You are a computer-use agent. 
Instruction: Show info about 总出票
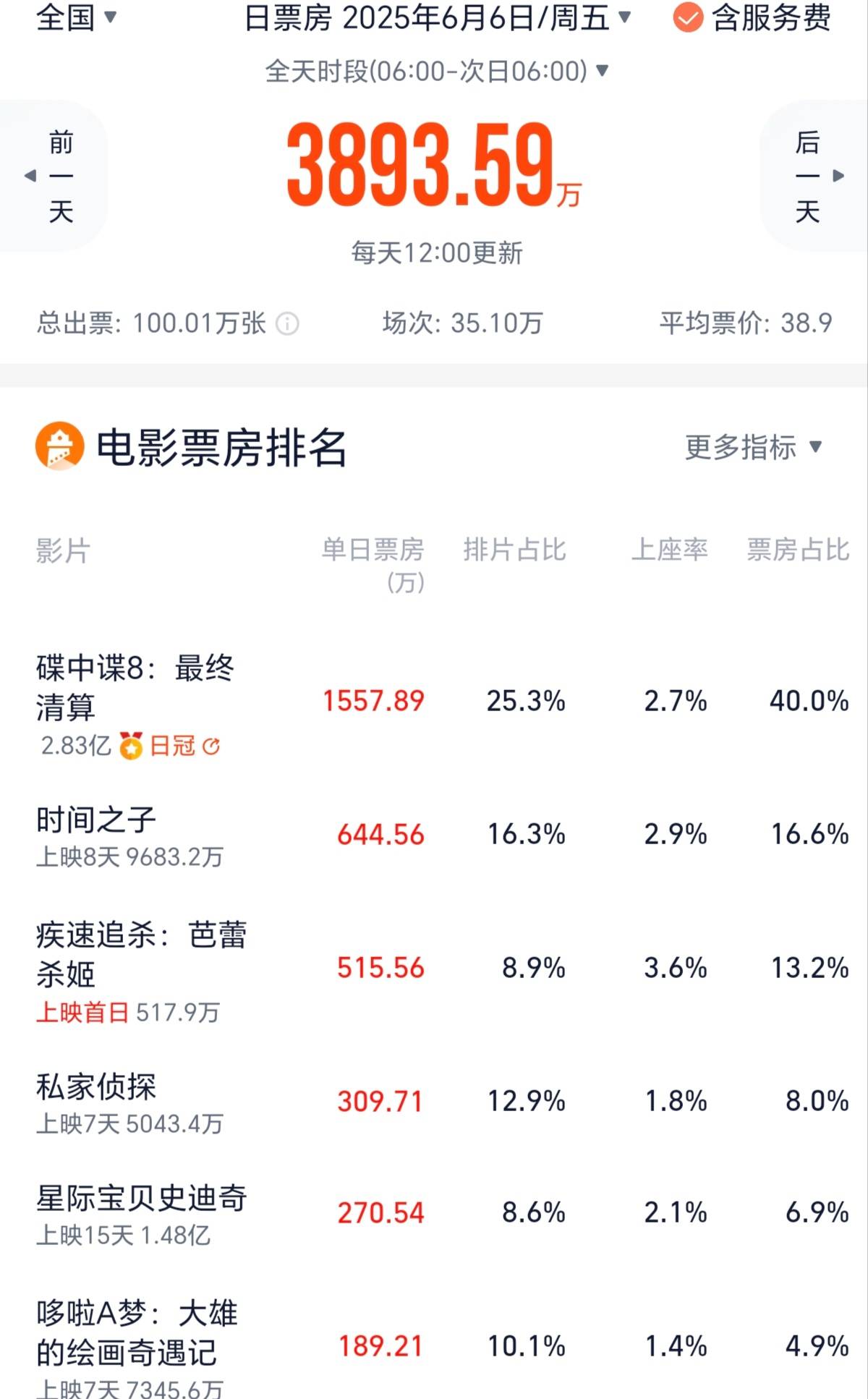(x=287, y=323)
